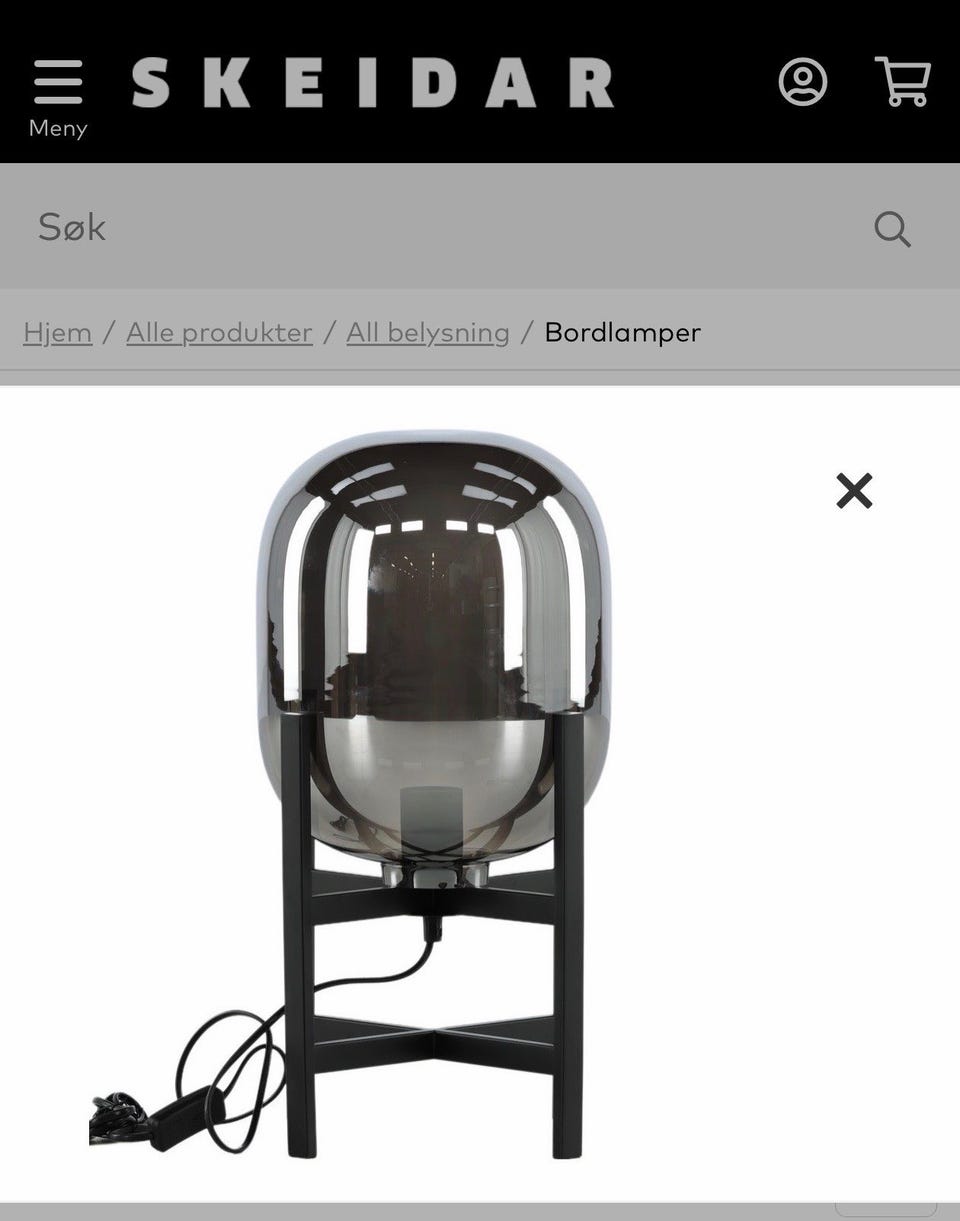Dismiss the product image with the X
This screenshot has height=1221, width=960.
click(854, 491)
